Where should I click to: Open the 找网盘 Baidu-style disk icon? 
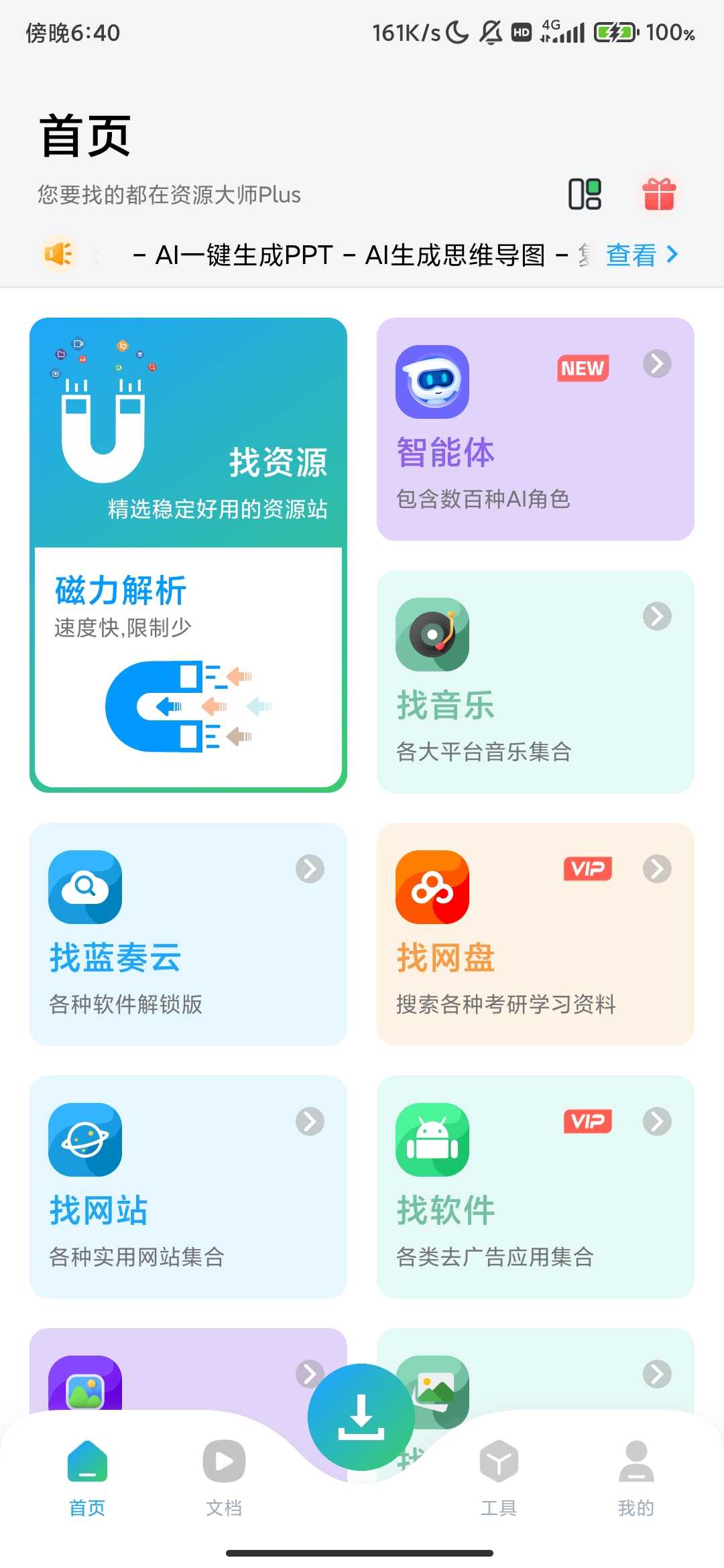pos(432,887)
